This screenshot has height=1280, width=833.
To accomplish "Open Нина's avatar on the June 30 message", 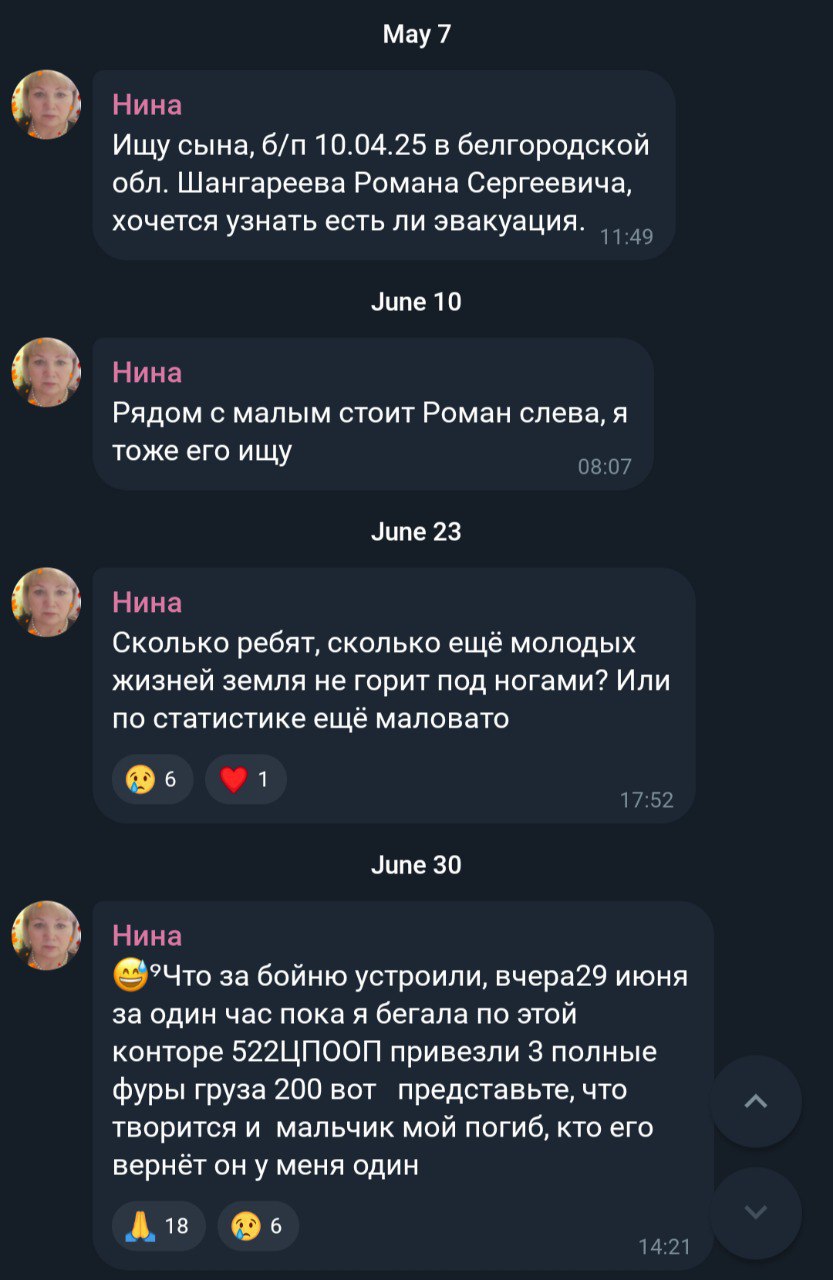I will pos(46,936).
